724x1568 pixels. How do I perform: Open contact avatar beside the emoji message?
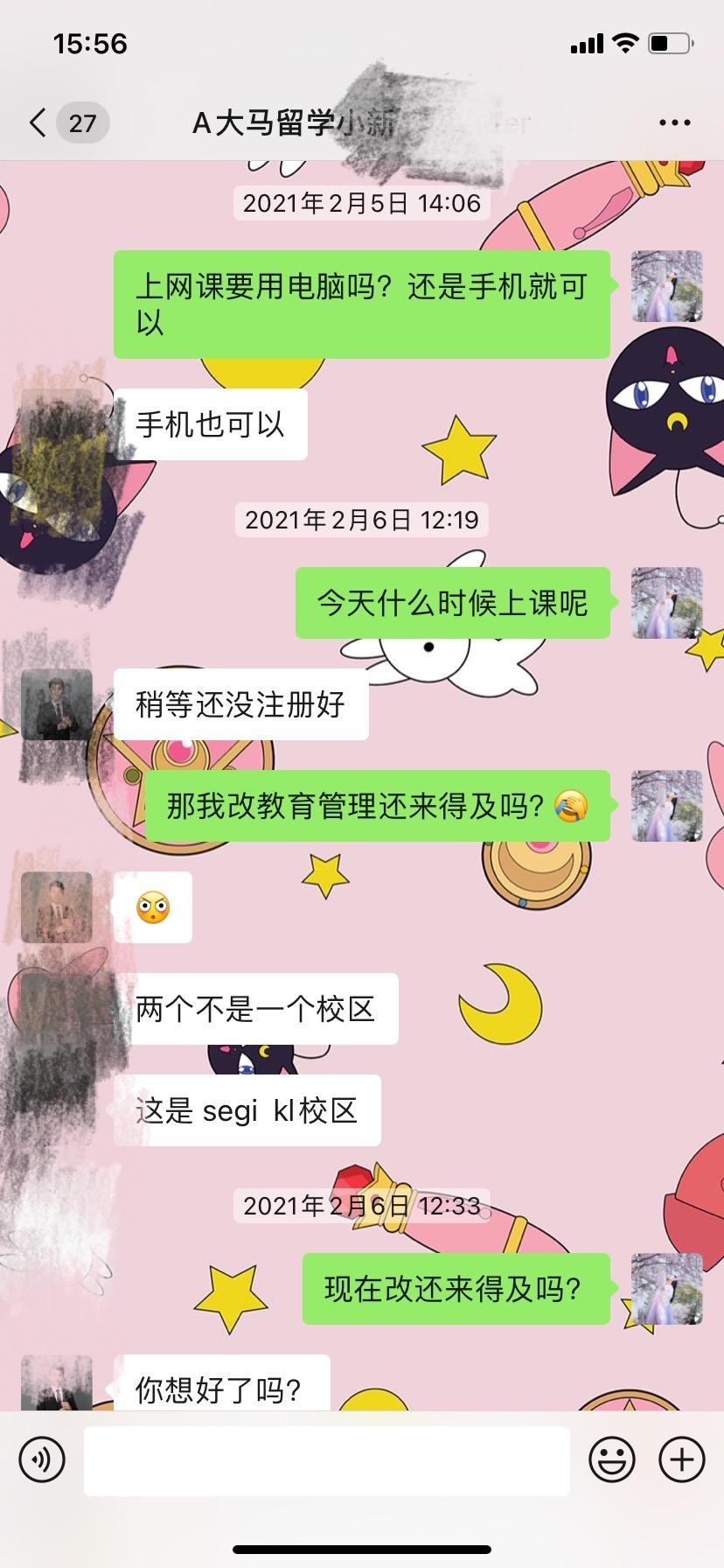[x=57, y=907]
